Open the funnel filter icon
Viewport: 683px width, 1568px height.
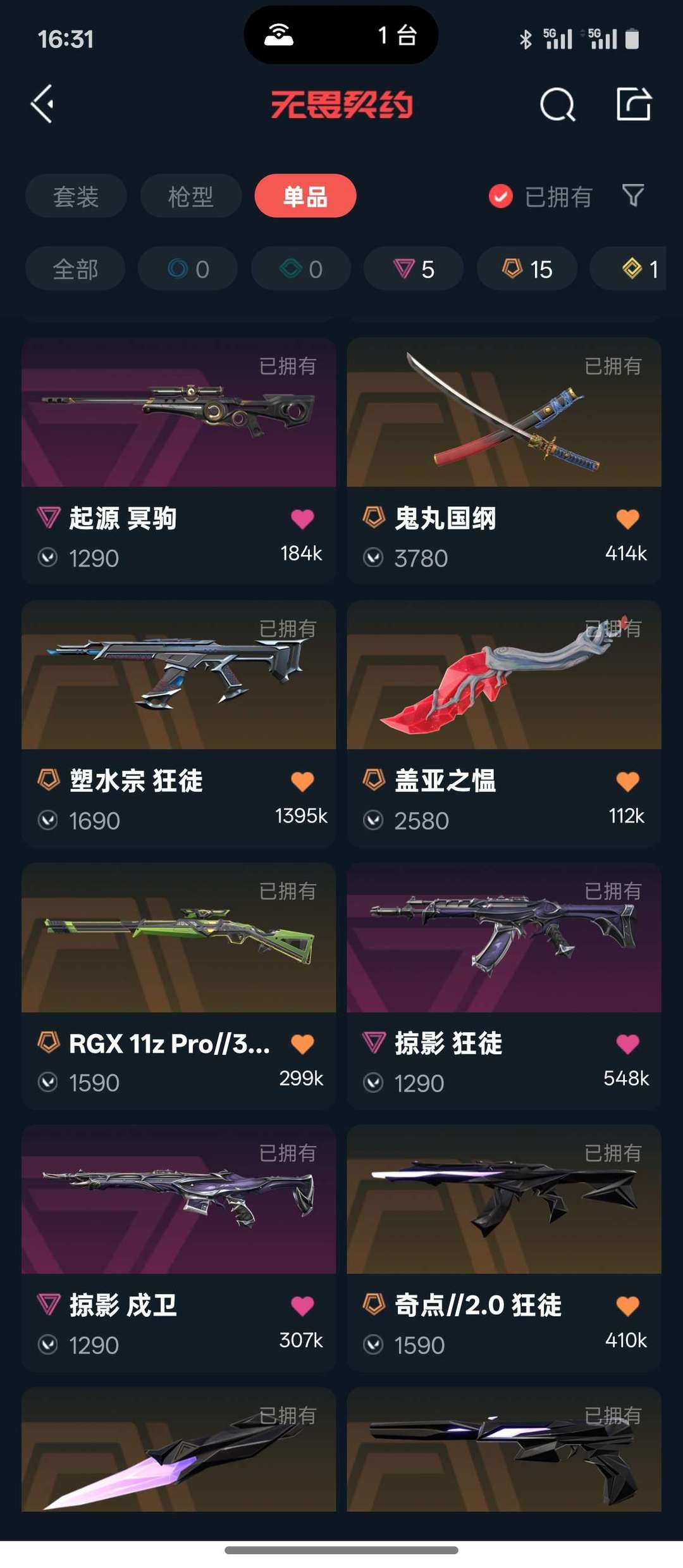coord(633,196)
